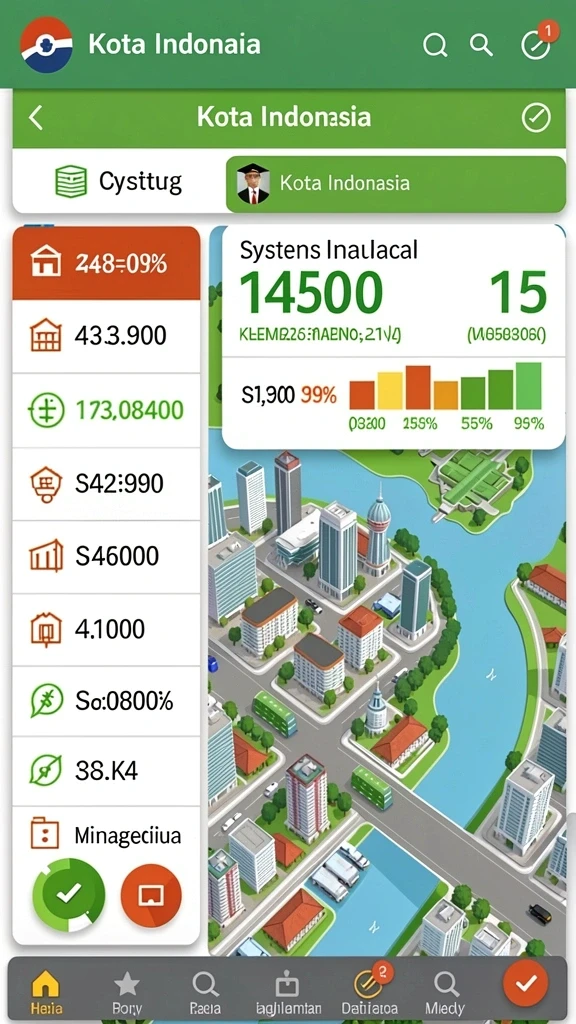Go back using the header arrow
This screenshot has height=1024, width=576.
[36, 118]
